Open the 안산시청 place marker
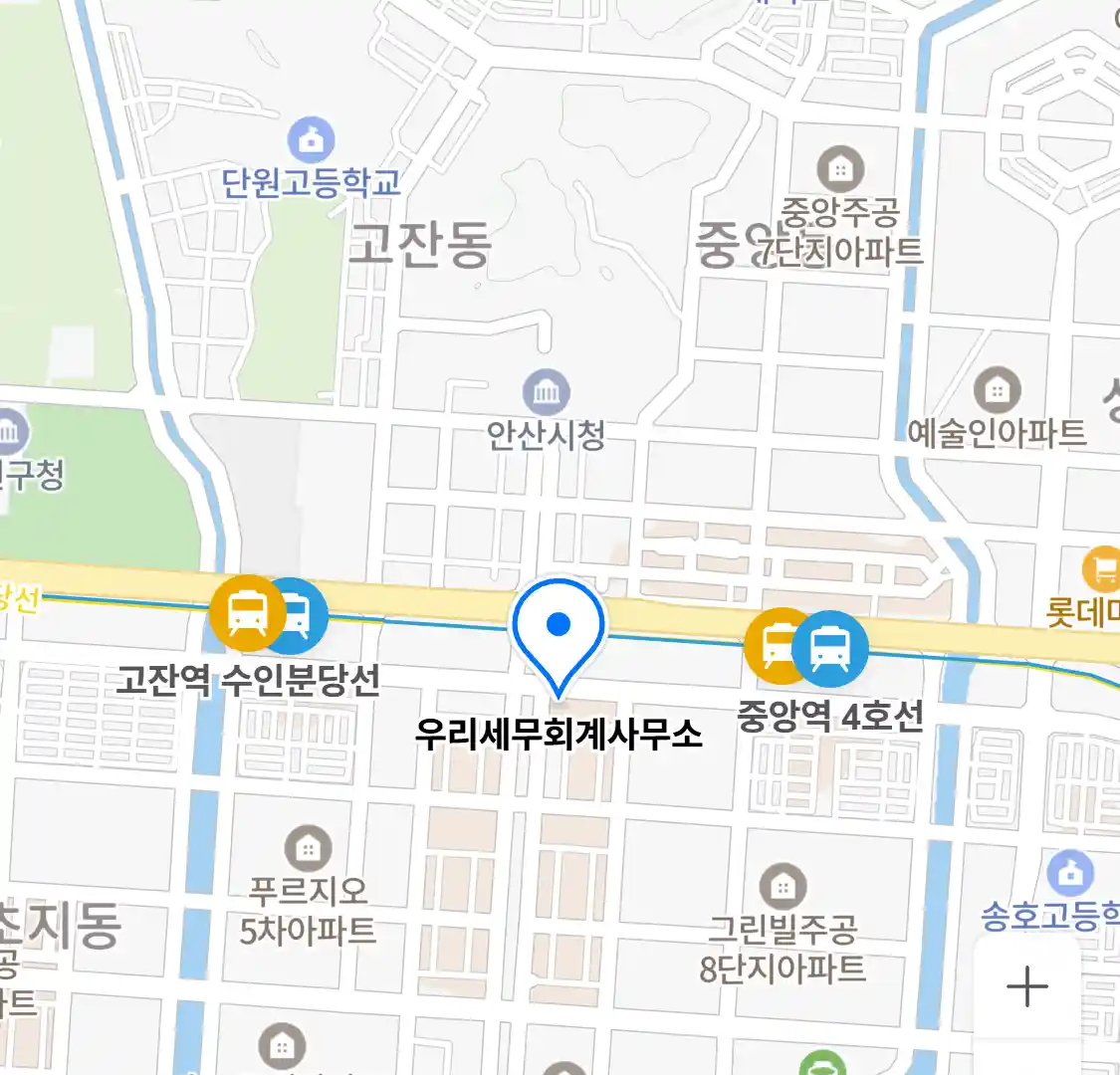This screenshot has width=1120, height=1075. click(546, 394)
